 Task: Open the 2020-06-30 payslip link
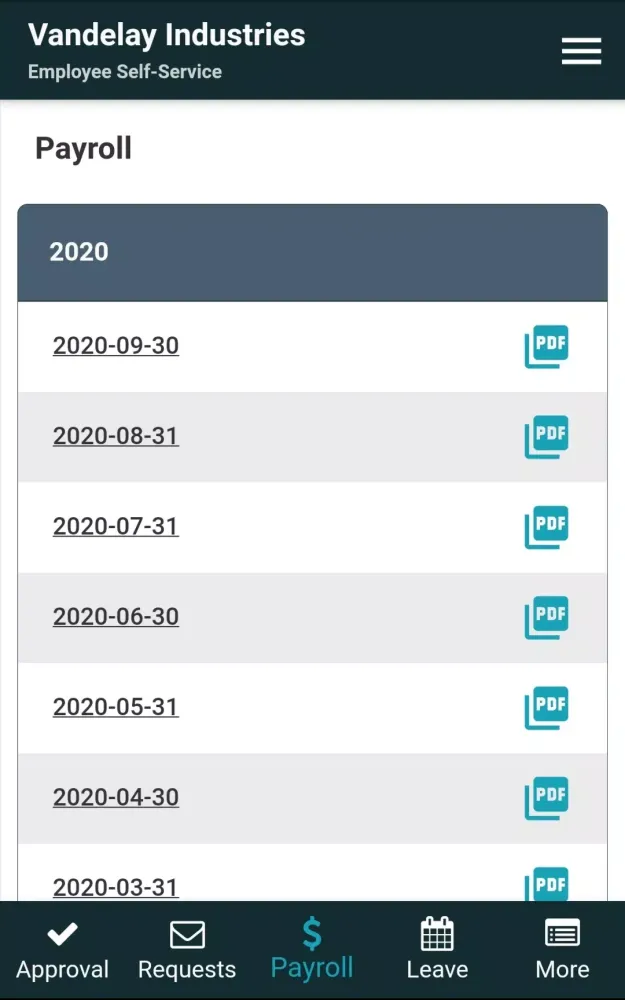(116, 616)
